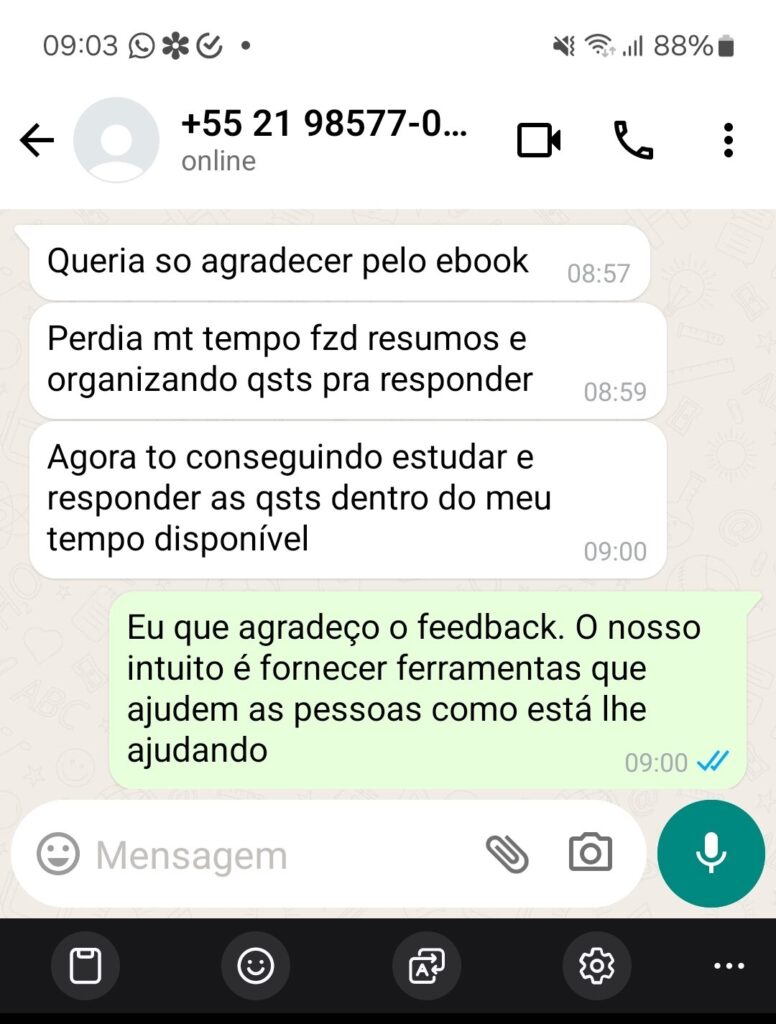Open the camera from the message box
The image size is (776, 1024).
click(x=590, y=853)
